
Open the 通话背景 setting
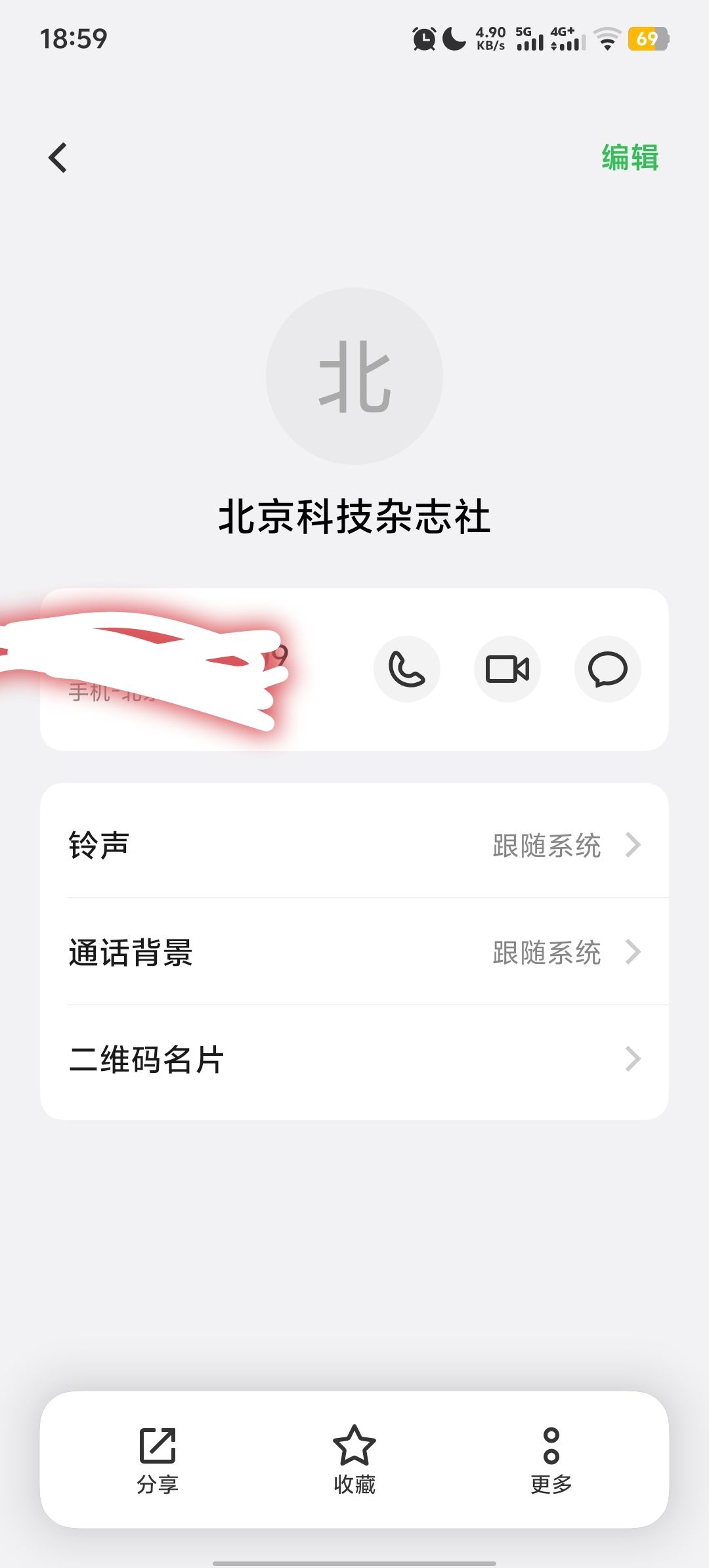tap(354, 952)
